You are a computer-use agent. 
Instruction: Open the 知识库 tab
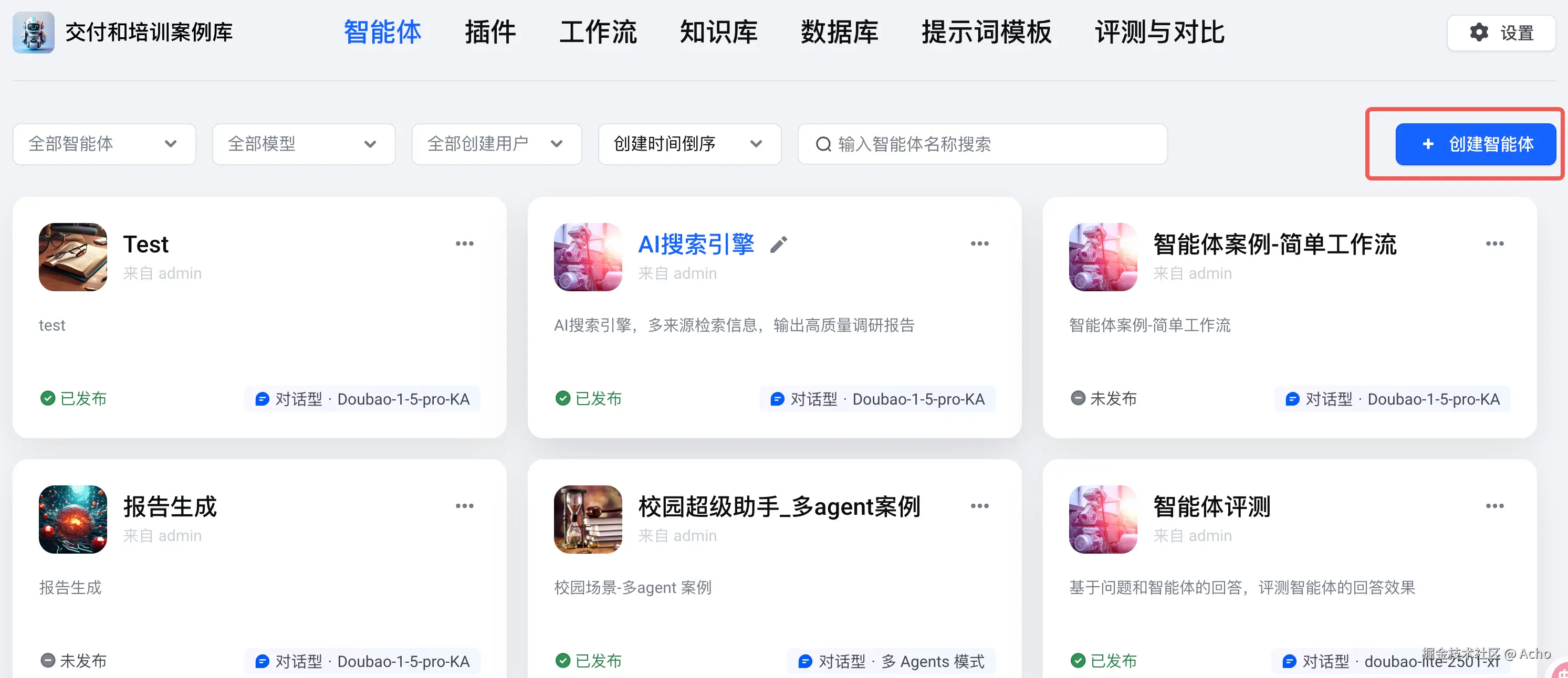718,32
